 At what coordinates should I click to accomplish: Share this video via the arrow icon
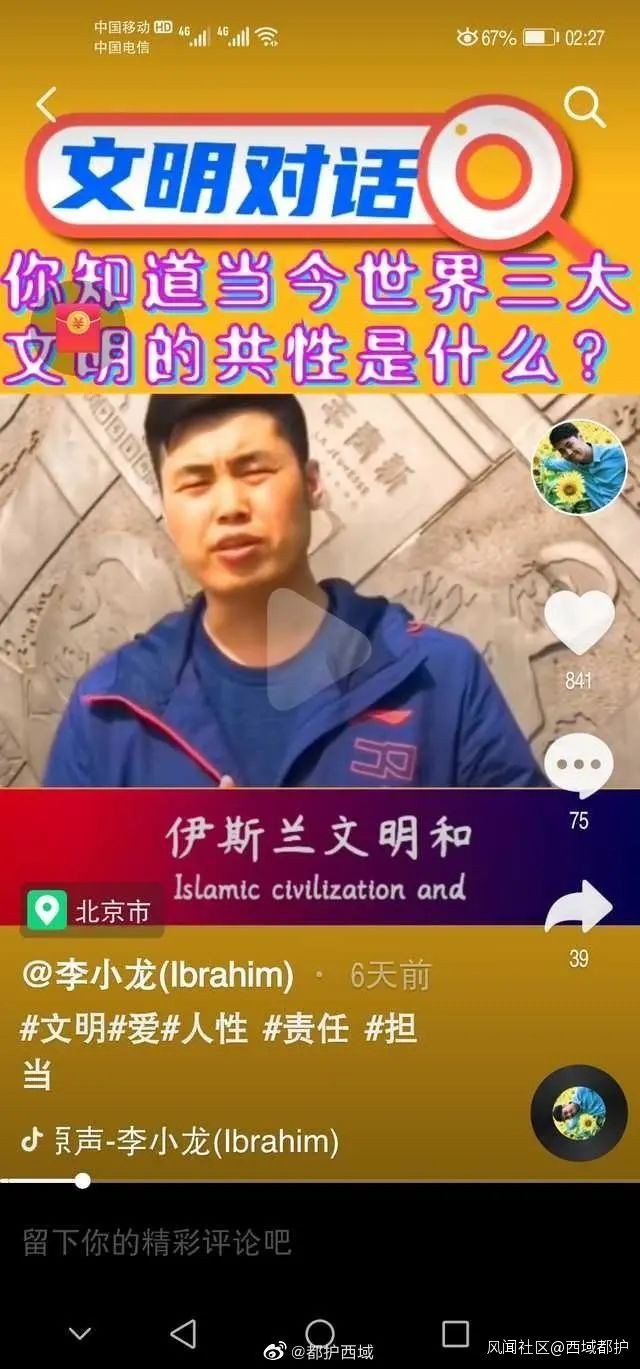point(578,908)
